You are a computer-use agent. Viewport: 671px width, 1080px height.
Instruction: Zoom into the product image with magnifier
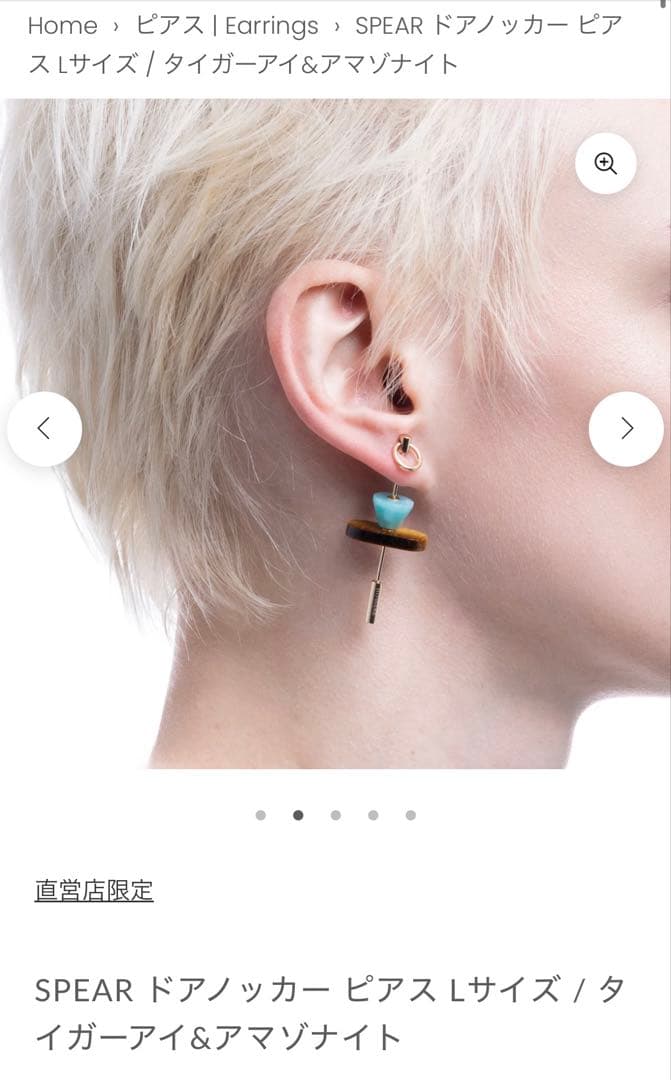coord(605,164)
